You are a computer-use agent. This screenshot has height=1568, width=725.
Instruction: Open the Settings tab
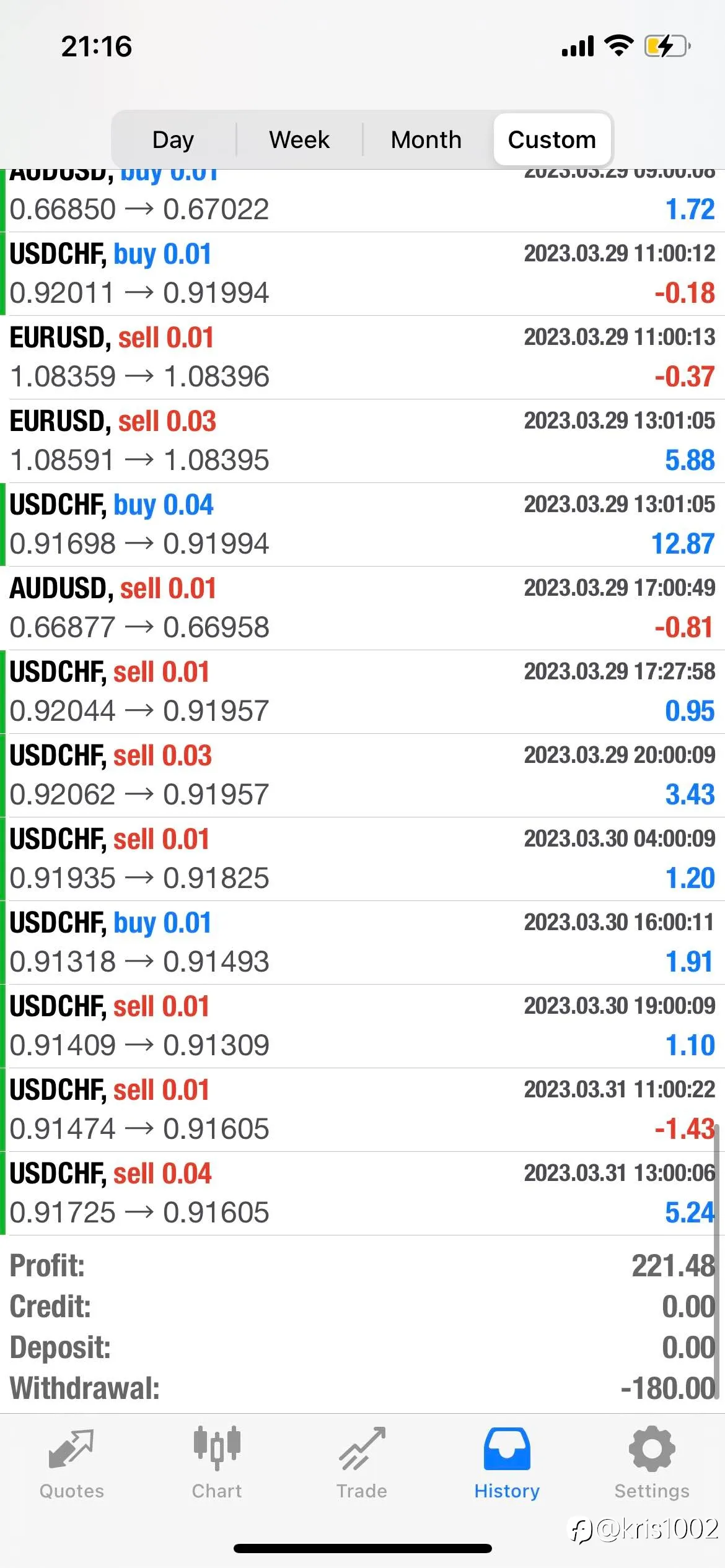pyautogui.click(x=652, y=1464)
